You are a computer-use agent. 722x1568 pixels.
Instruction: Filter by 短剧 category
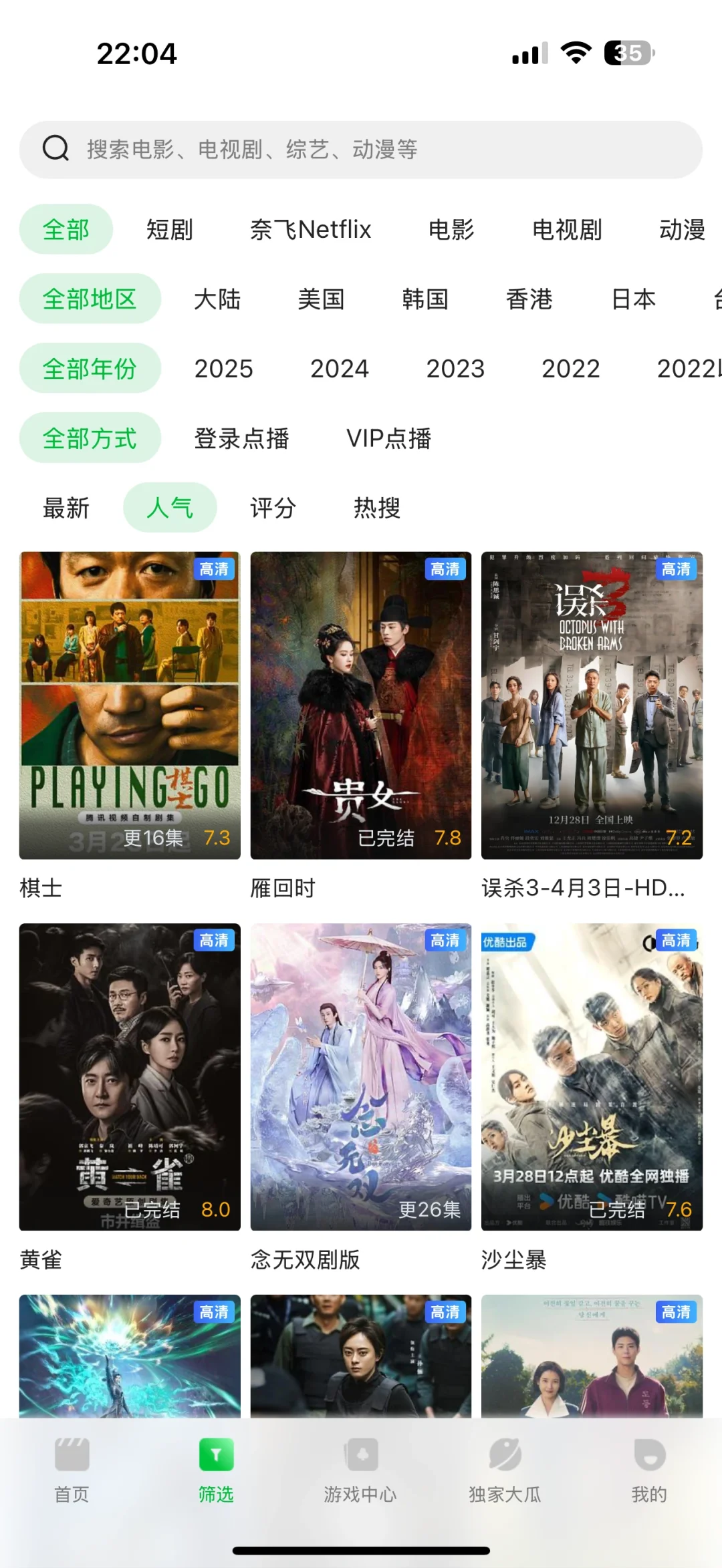pyautogui.click(x=170, y=230)
